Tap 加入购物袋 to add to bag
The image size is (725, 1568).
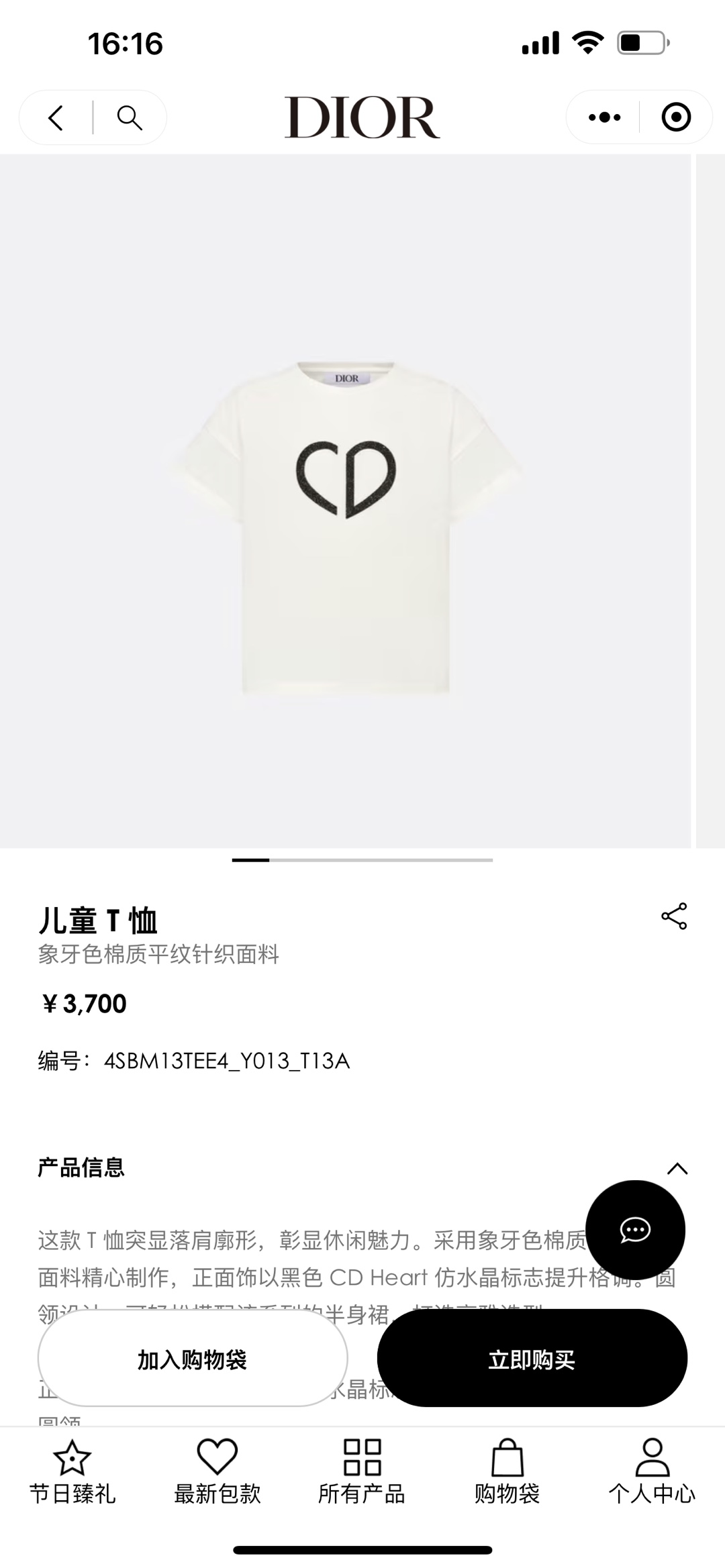(x=193, y=1359)
